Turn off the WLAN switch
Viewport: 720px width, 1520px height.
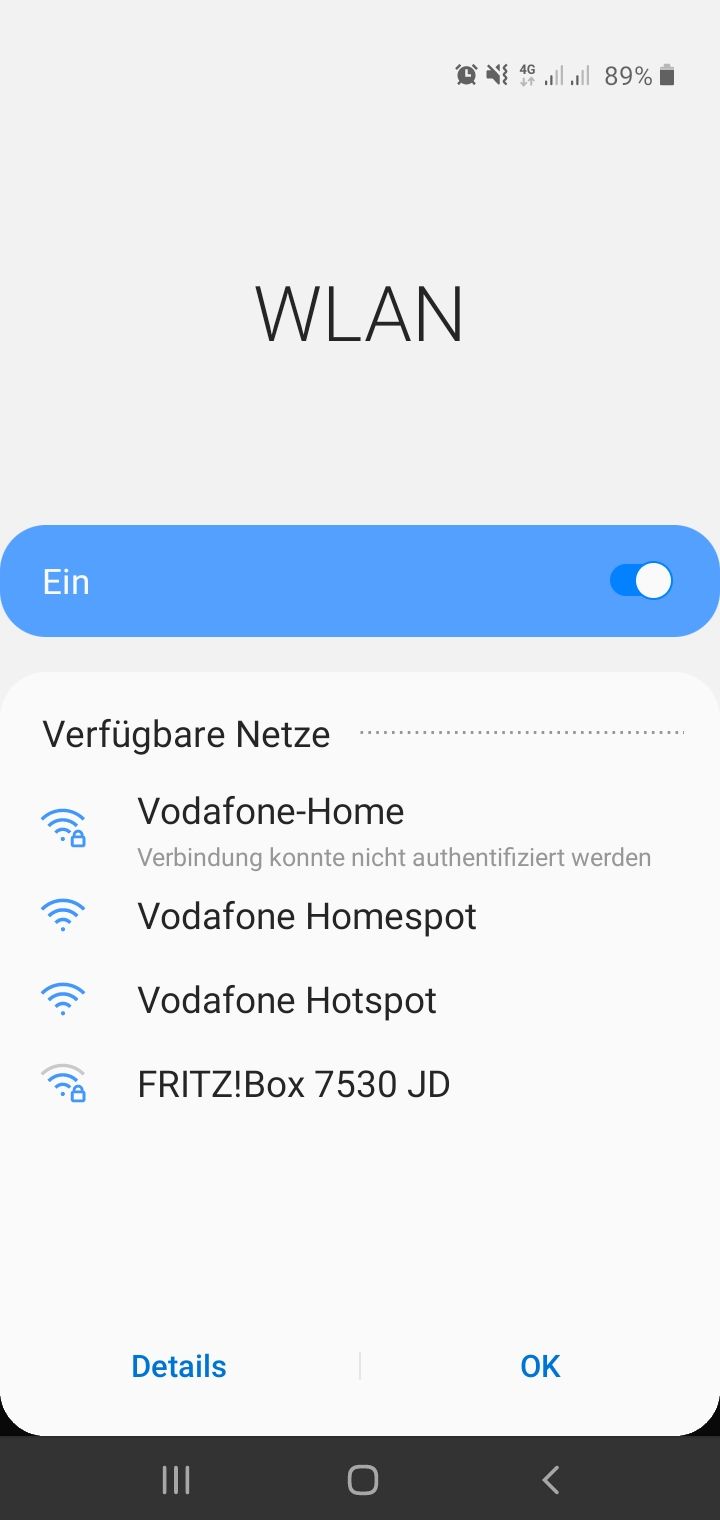pyautogui.click(x=641, y=581)
